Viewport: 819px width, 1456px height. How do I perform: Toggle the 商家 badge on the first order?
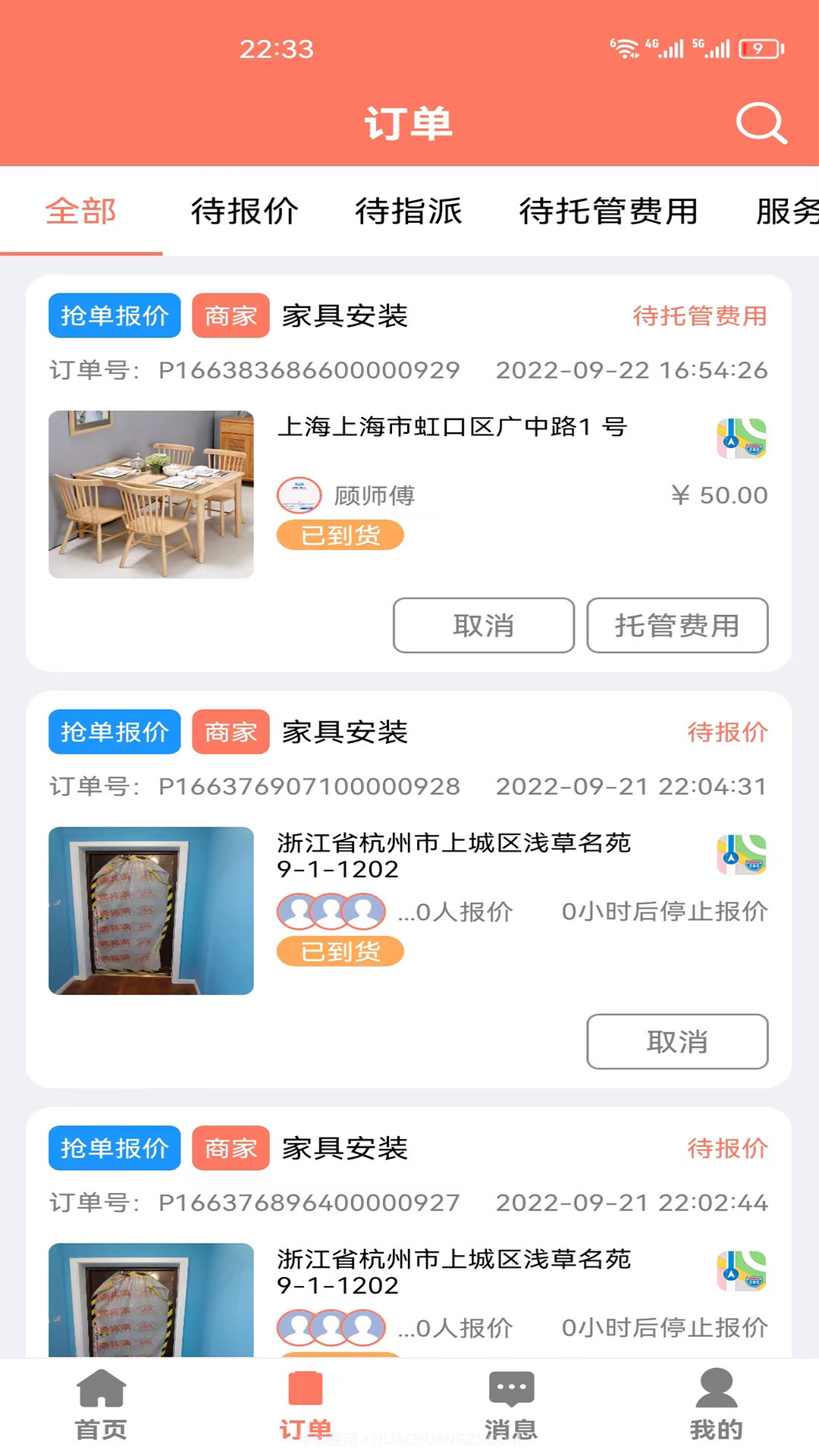(x=230, y=317)
